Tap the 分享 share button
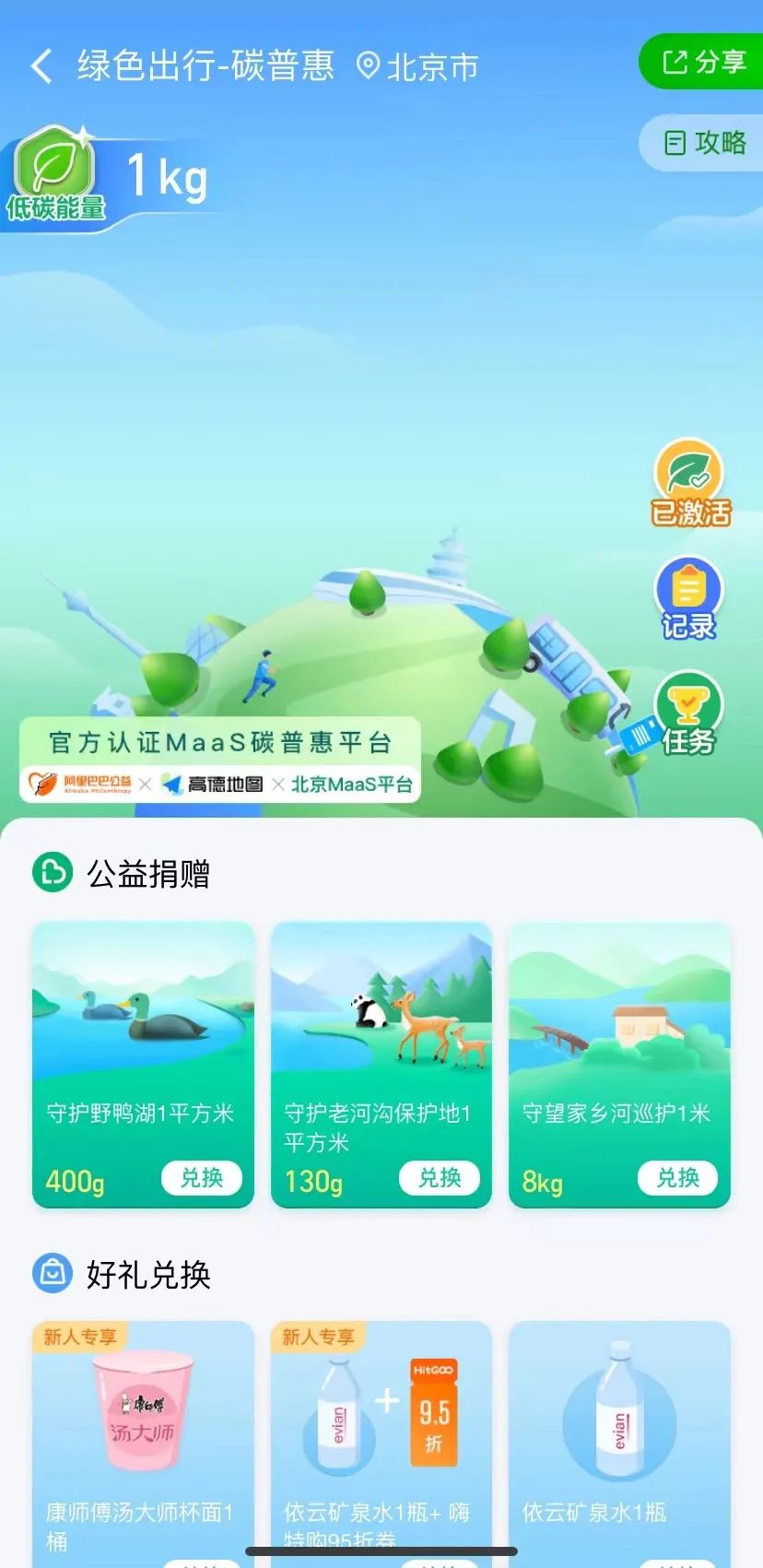The height and width of the screenshot is (1568, 763). 703,62
